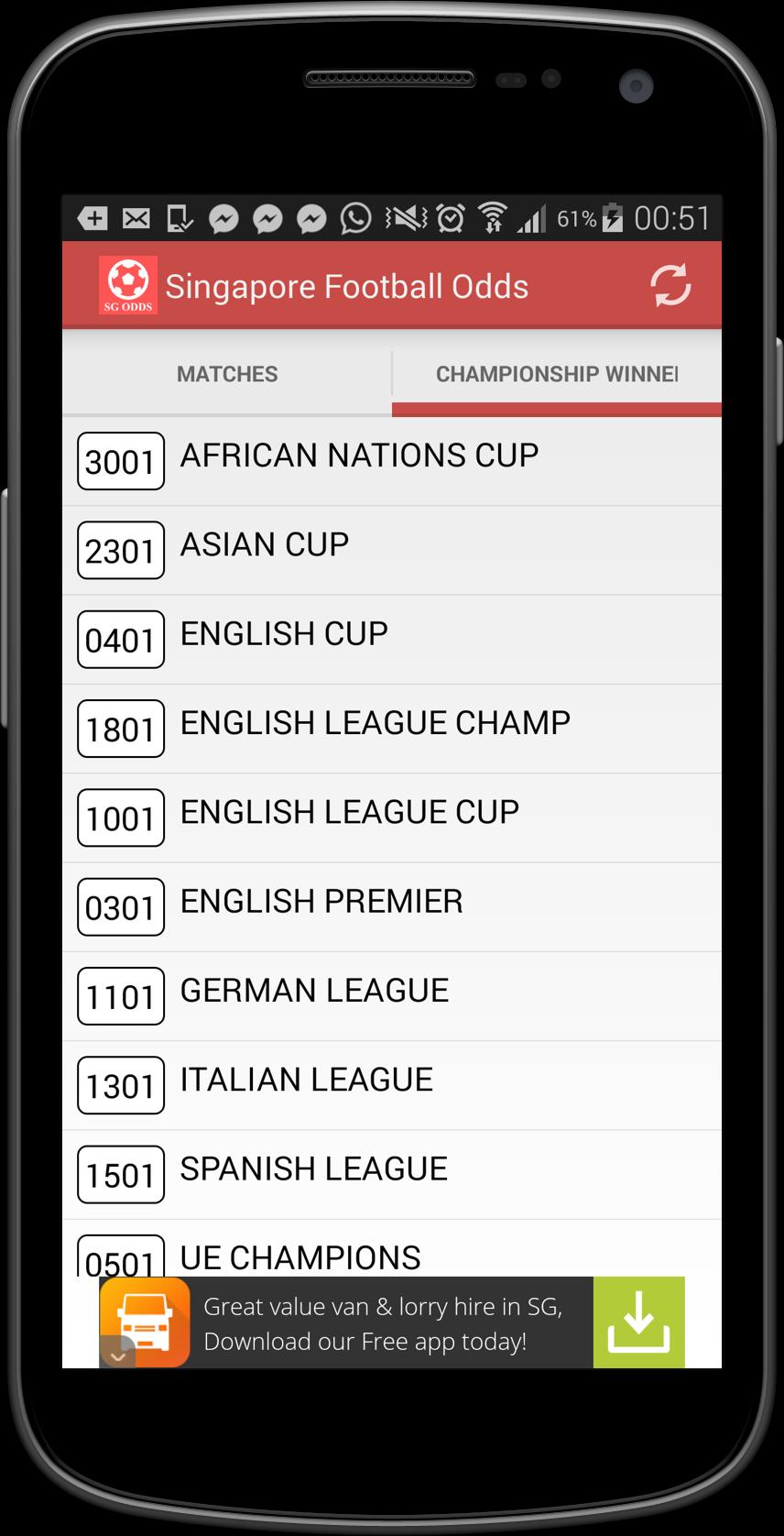View German League winner odds
This screenshot has height=1536, width=784.
click(x=314, y=991)
